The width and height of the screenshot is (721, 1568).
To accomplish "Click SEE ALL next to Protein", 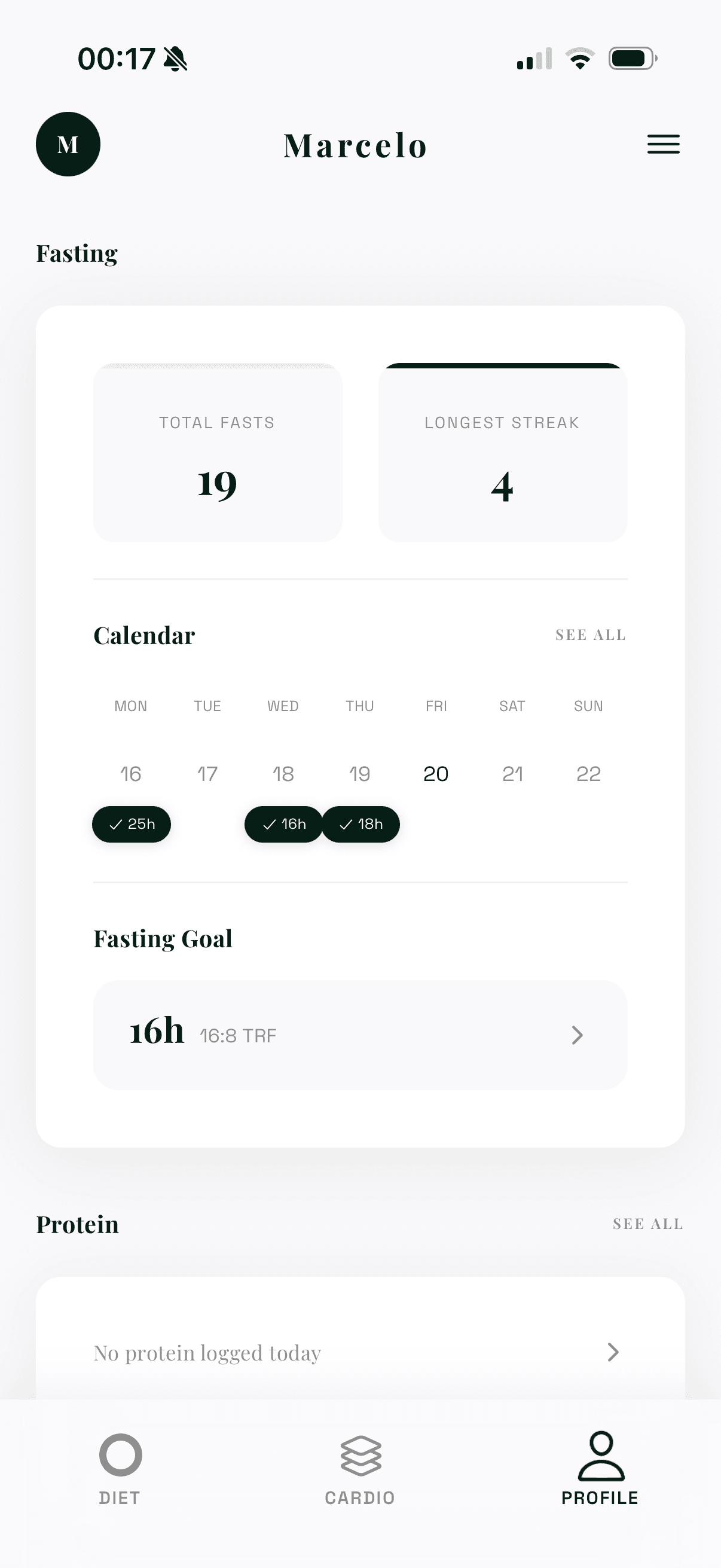I will 647,1224.
